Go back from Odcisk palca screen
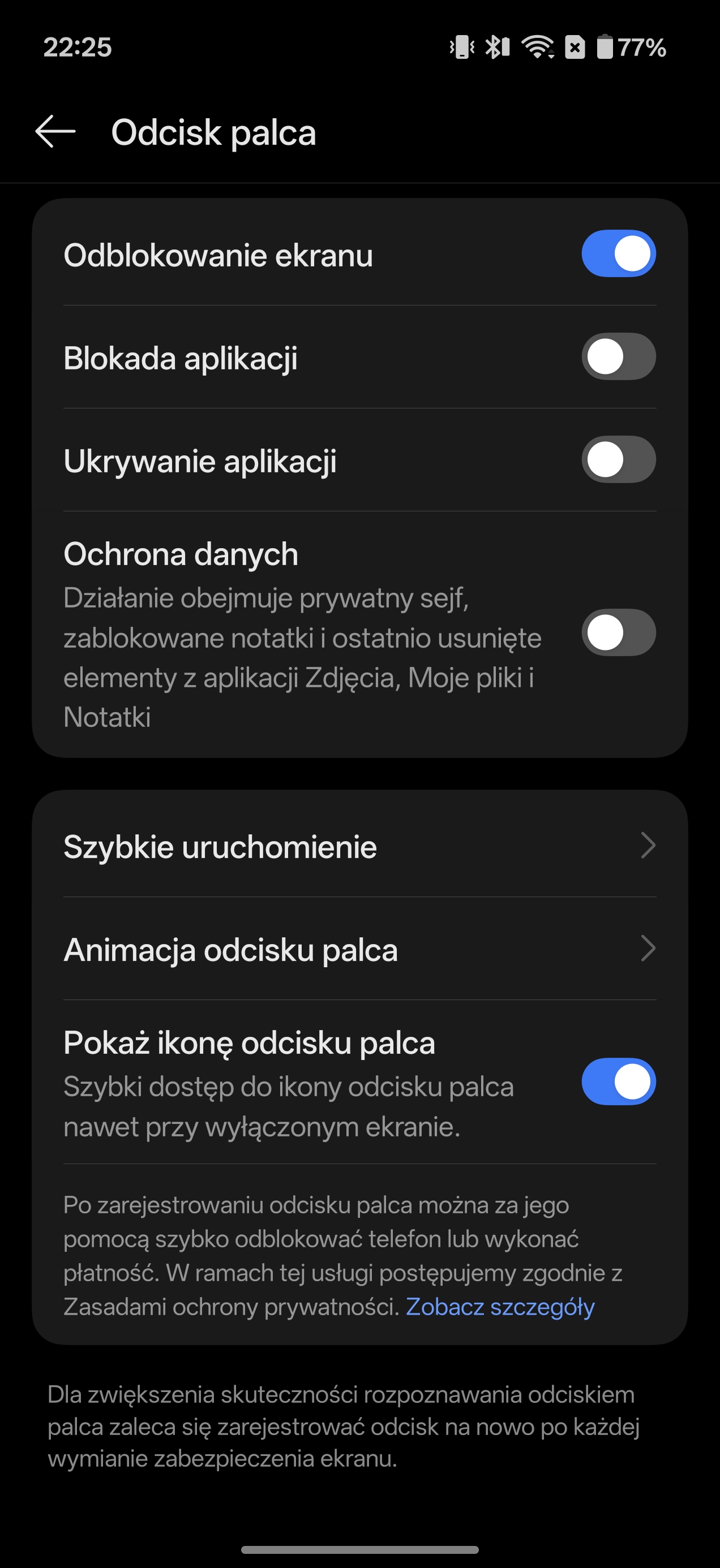The height and width of the screenshot is (1568, 720). tap(55, 131)
